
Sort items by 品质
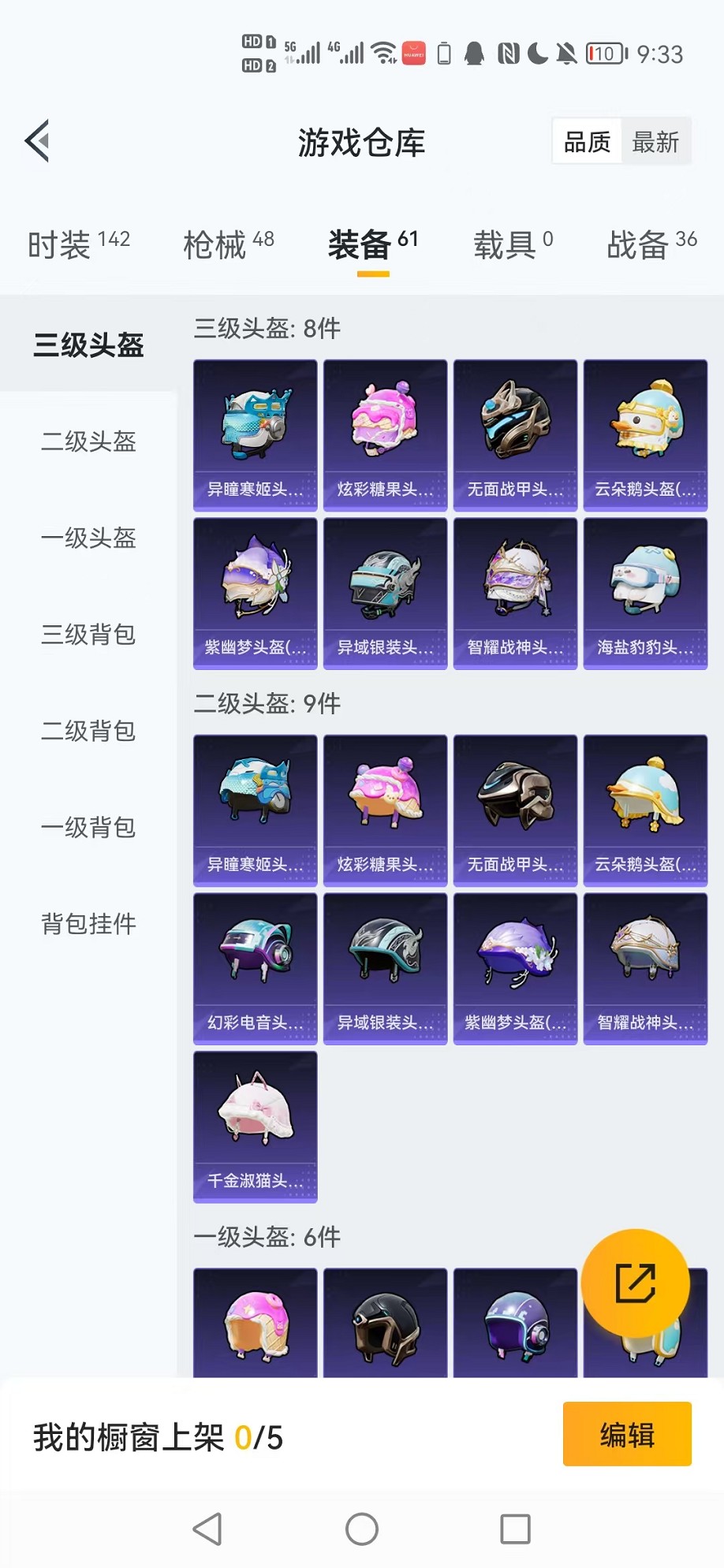point(588,143)
